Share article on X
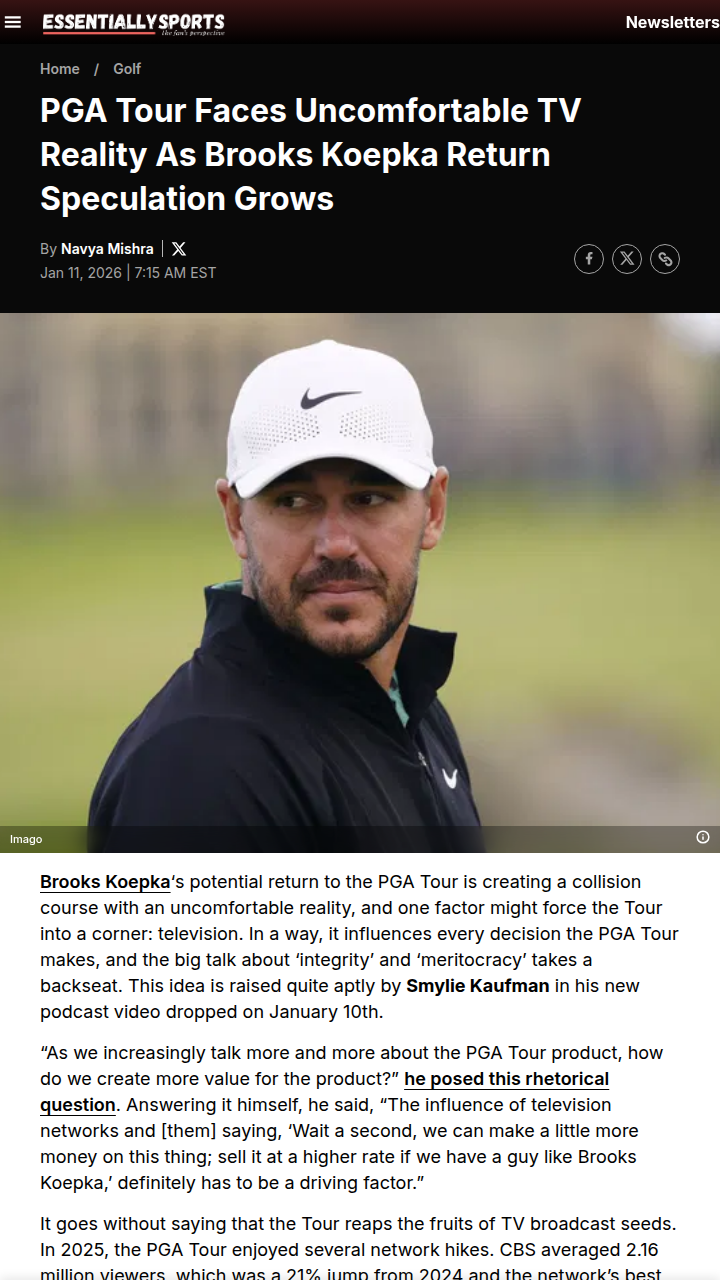 click(627, 259)
